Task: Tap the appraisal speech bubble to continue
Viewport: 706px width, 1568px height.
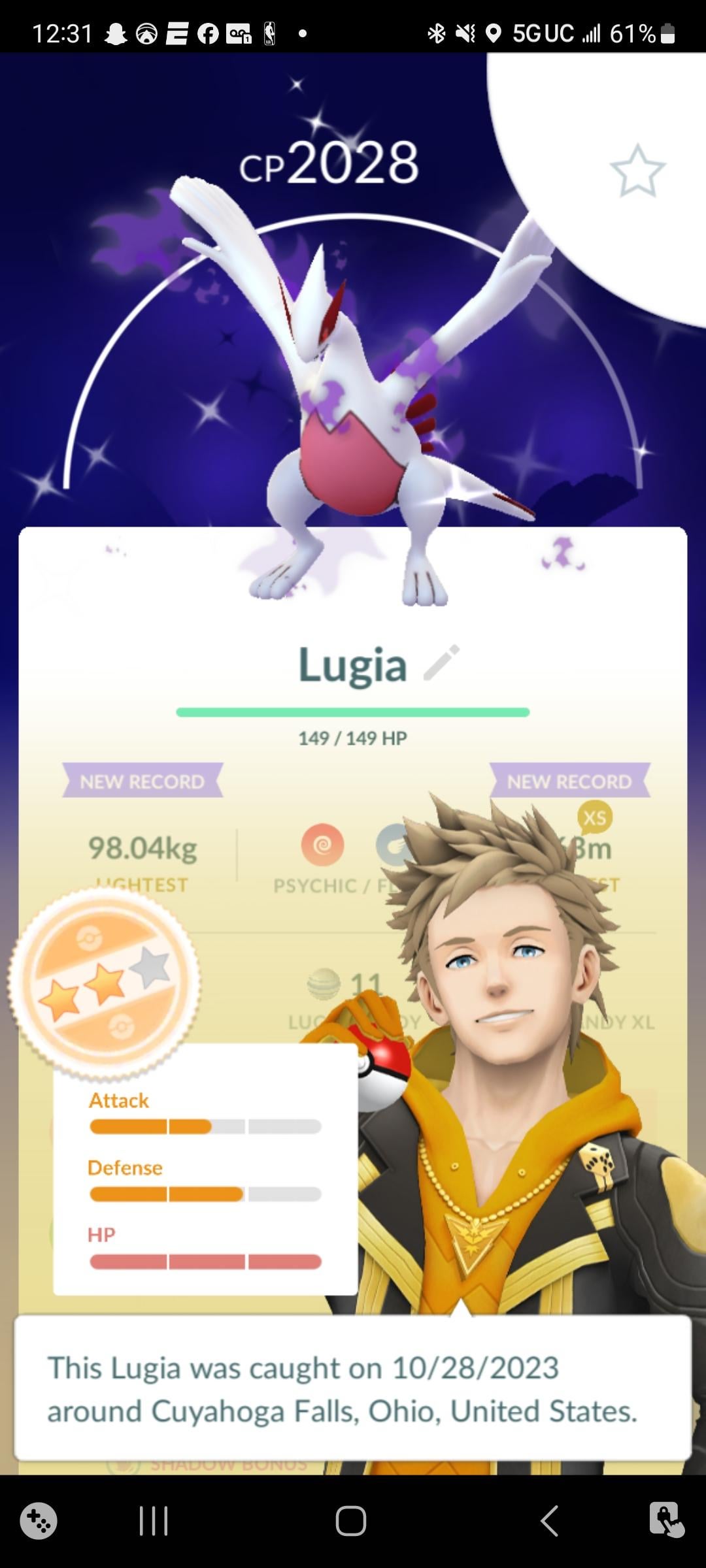Action: (353, 1388)
